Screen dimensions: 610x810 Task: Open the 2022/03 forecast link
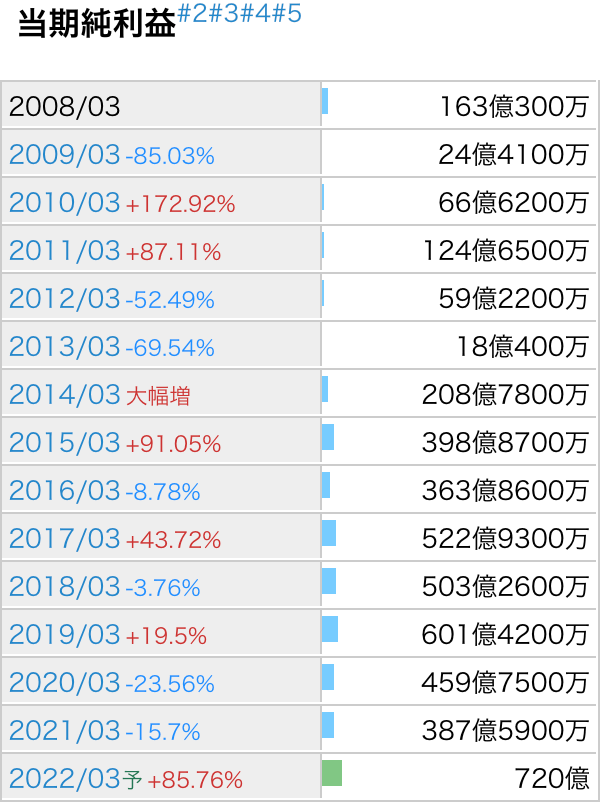[64, 779]
